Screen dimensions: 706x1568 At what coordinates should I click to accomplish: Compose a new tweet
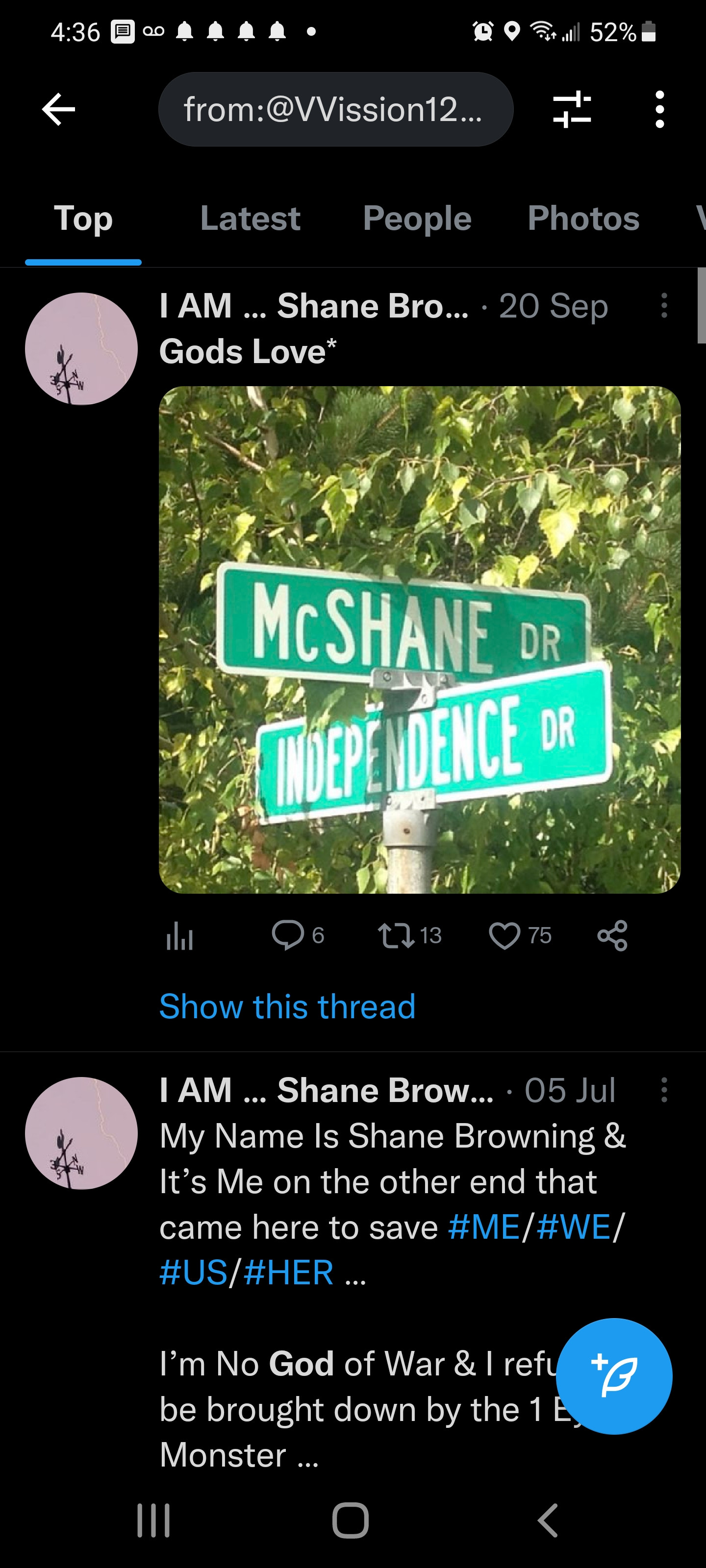point(614,1375)
